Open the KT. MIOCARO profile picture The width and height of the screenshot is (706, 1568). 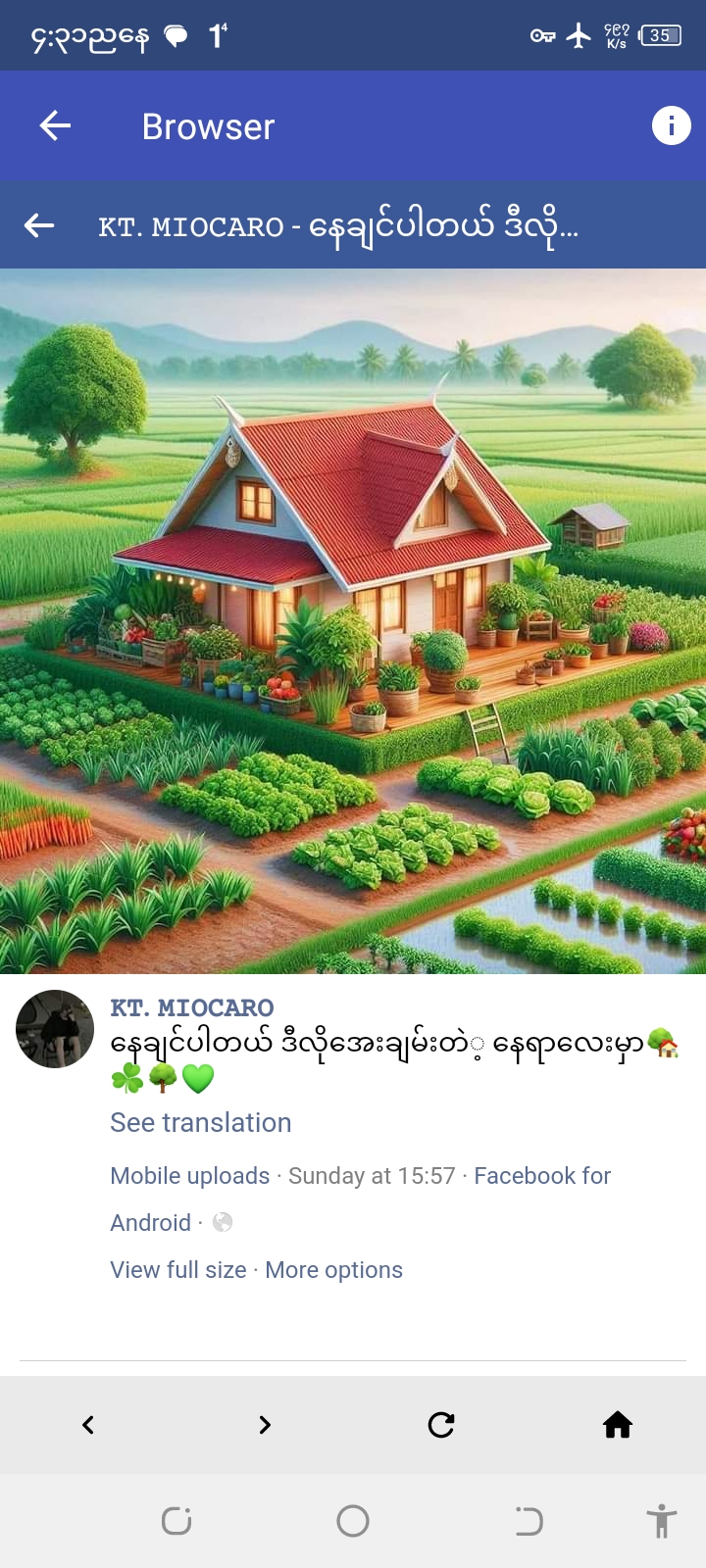click(x=55, y=1029)
